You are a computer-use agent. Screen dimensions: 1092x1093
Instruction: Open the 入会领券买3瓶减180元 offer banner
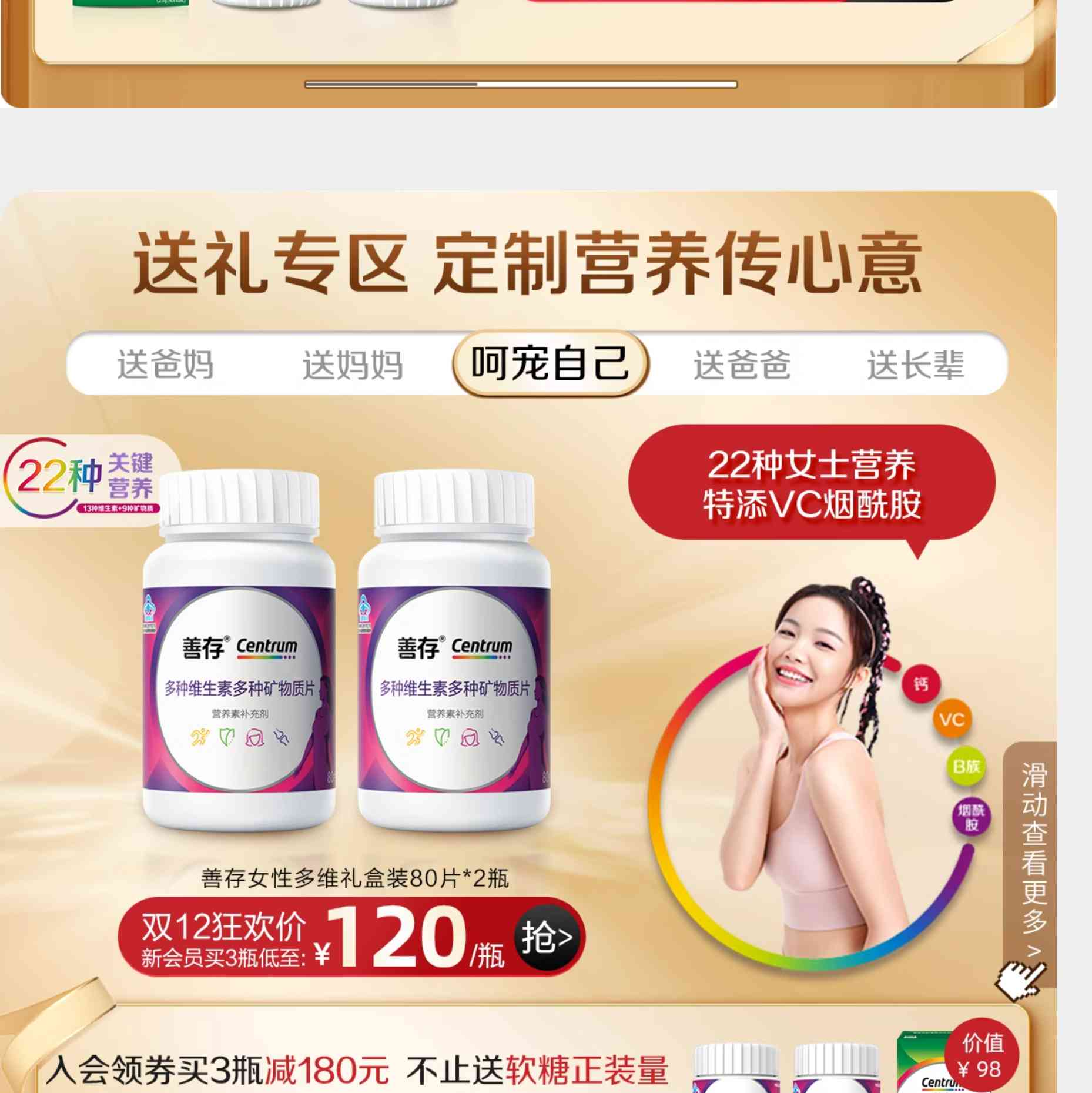click(357, 1069)
